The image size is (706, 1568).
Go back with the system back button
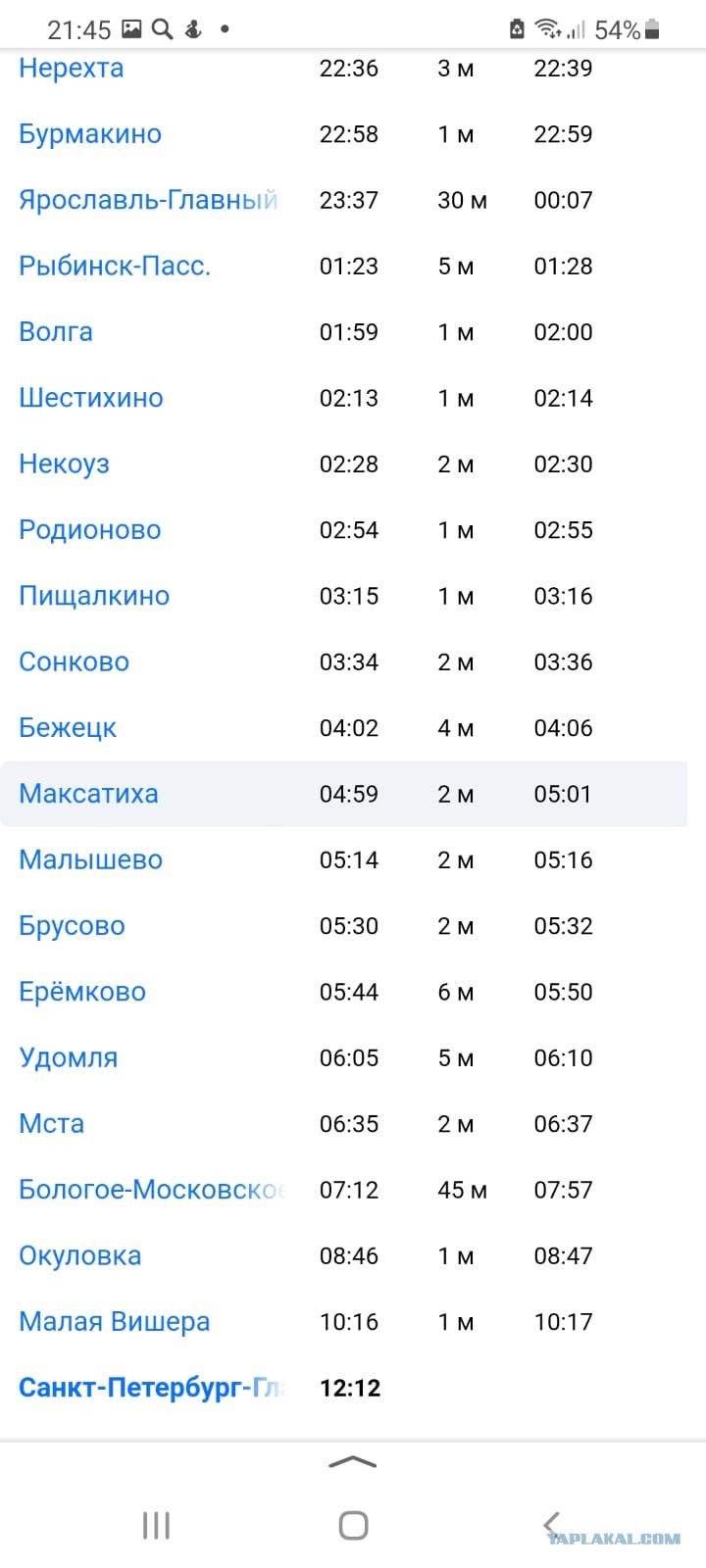click(x=552, y=1525)
